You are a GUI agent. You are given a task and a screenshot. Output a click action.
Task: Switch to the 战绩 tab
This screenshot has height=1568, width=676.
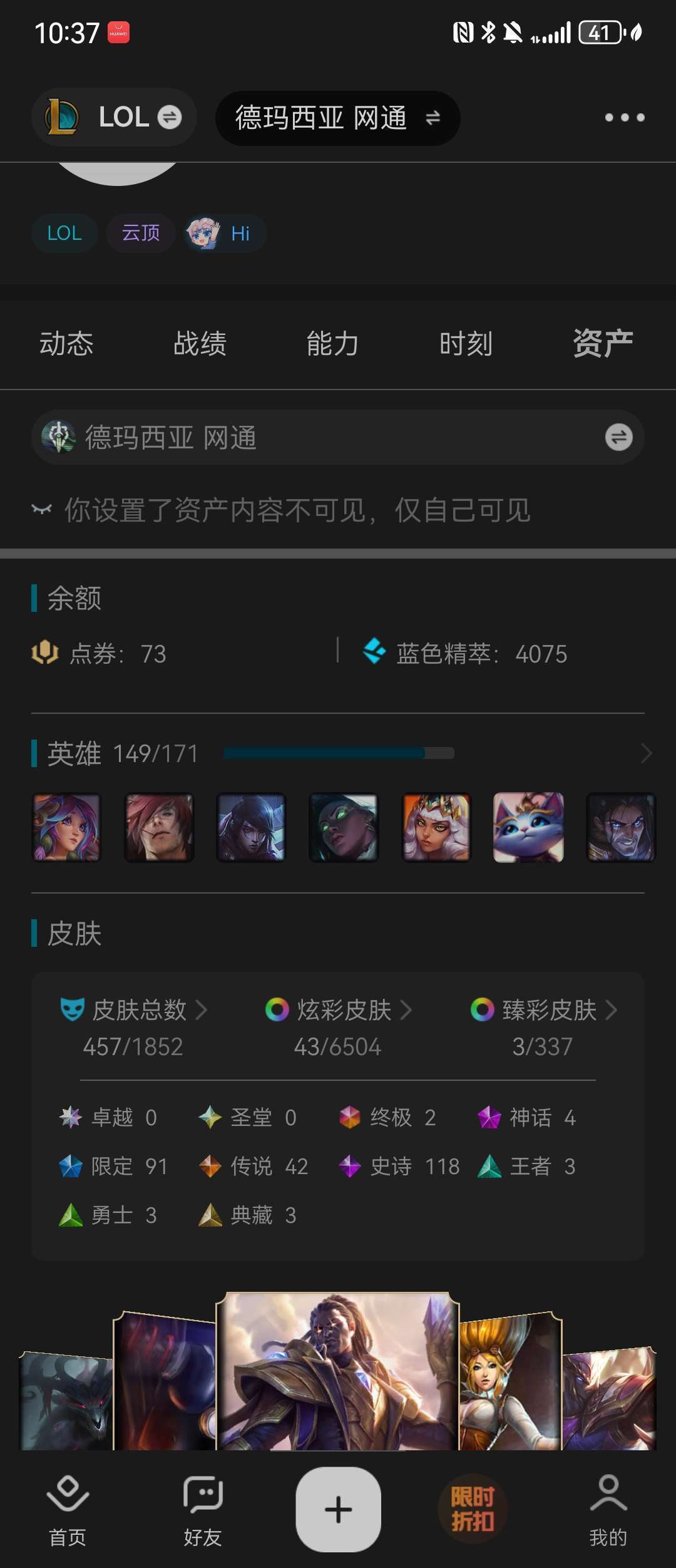tap(200, 343)
